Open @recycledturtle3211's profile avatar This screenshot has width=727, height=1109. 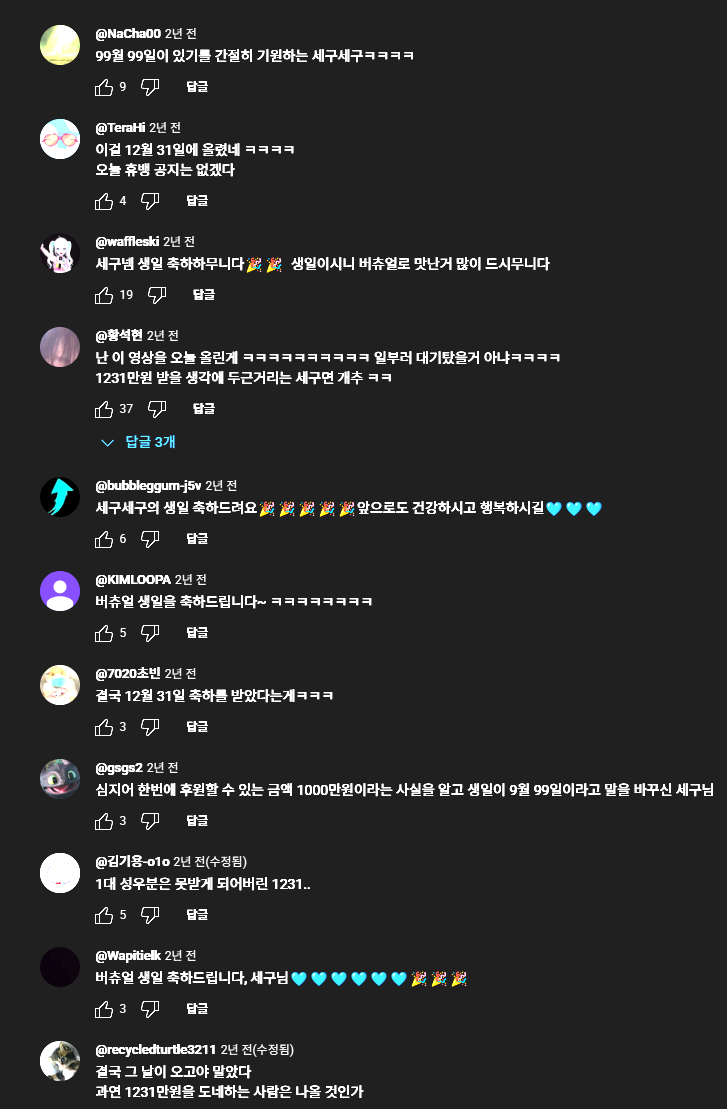coord(60,1061)
